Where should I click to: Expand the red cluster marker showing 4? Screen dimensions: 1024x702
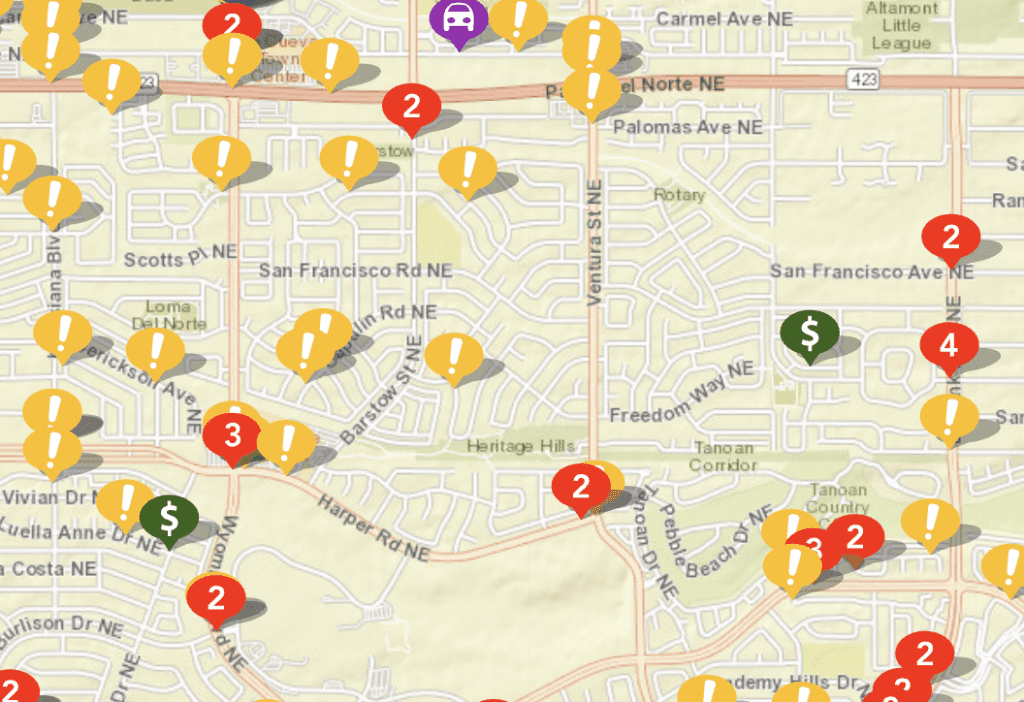pyautogui.click(x=948, y=345)
